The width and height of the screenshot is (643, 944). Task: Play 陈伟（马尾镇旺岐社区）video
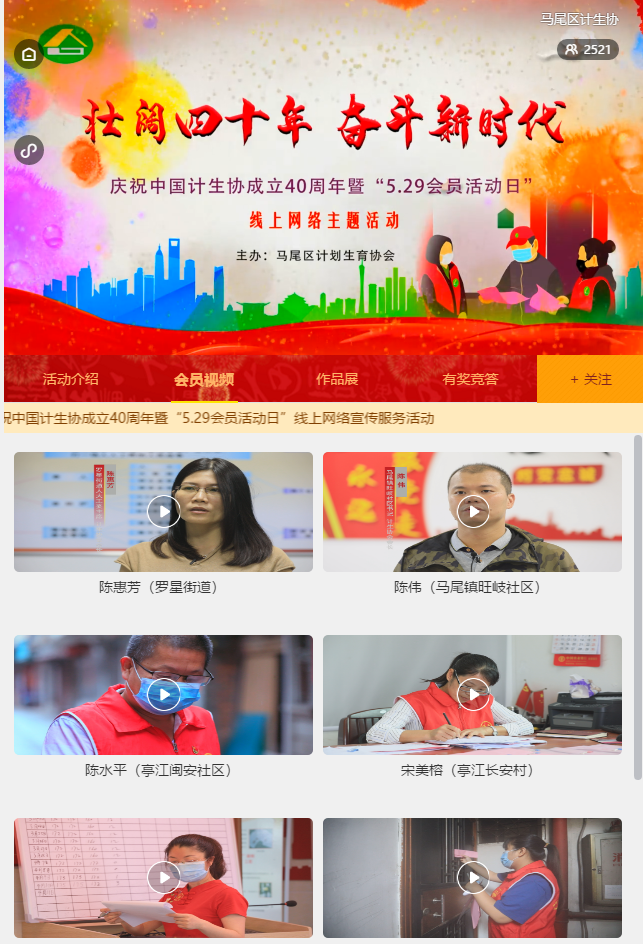pyautogui.click(x=472, y=511)
